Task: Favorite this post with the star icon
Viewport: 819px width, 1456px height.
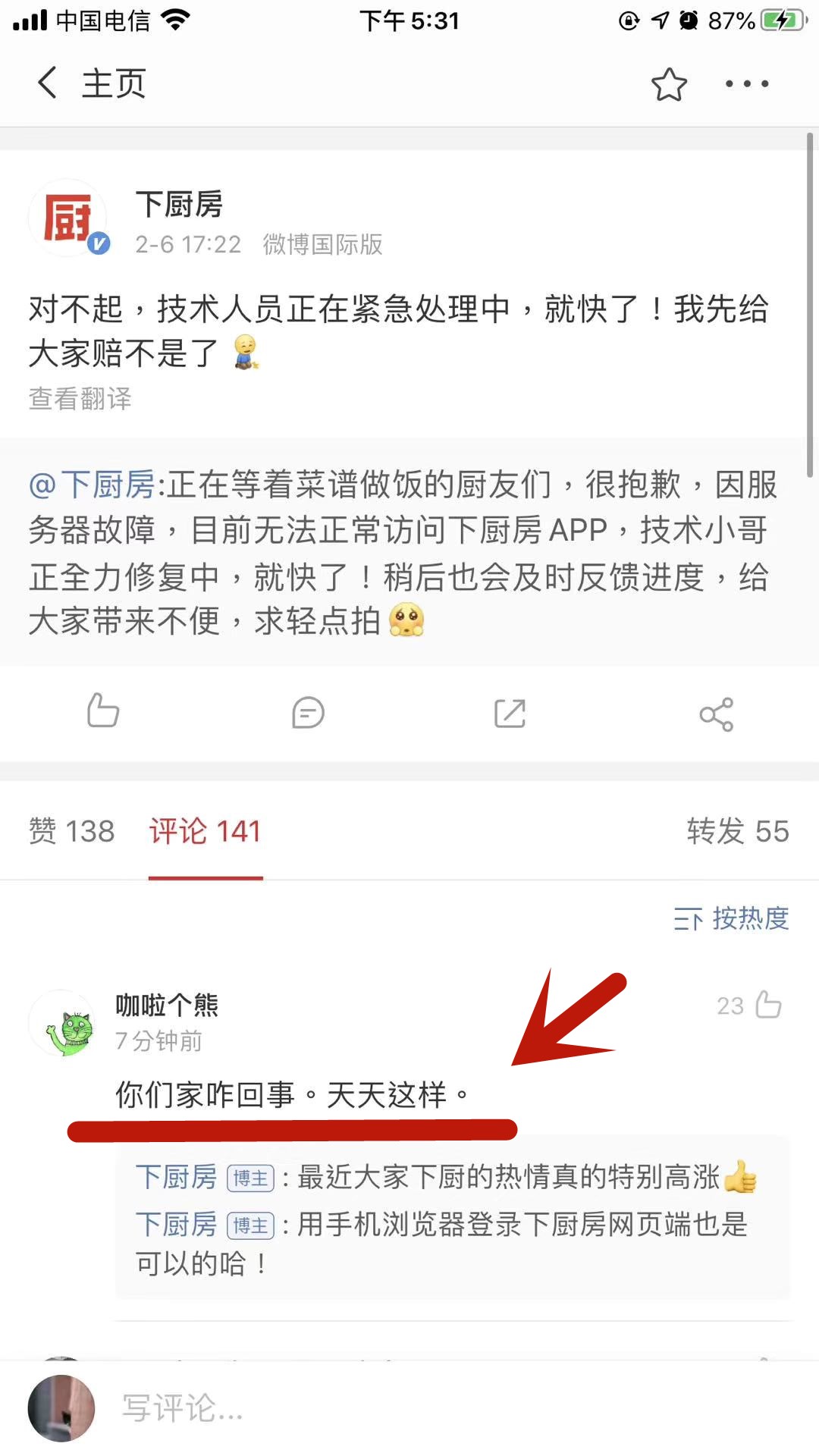Action: pyautogui.click(x=669, y=84)
